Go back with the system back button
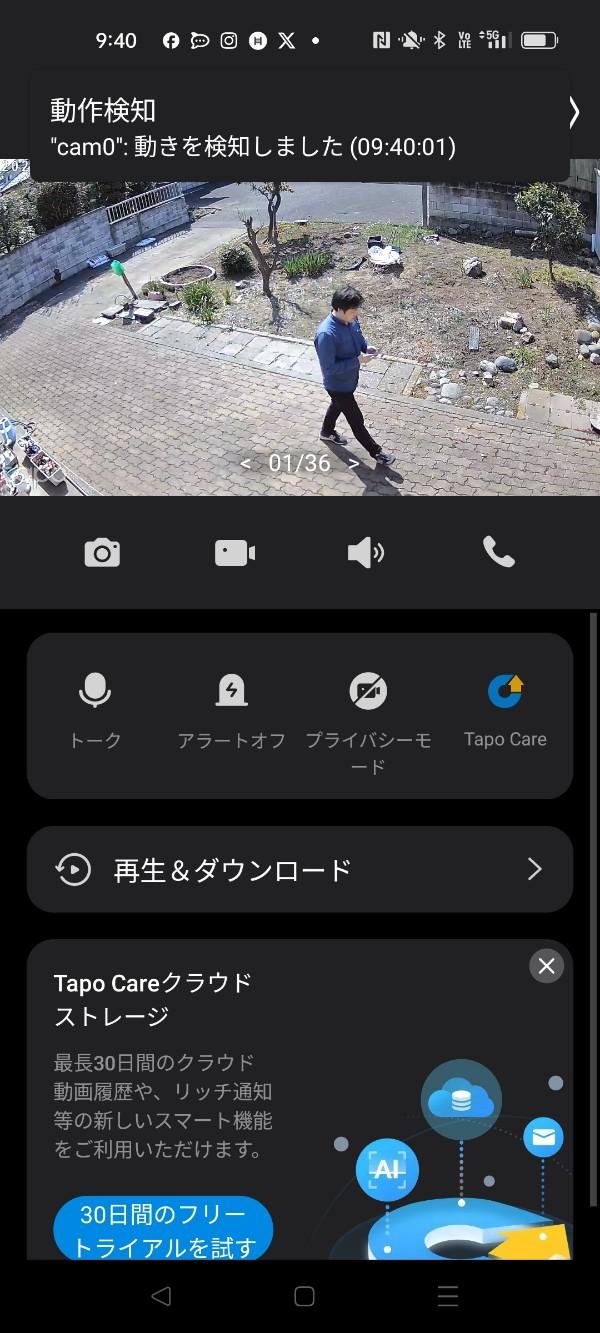Image resolution: width=600 pixels, height=1333 pixels. pyautogui.click(x=160, y=1297)
